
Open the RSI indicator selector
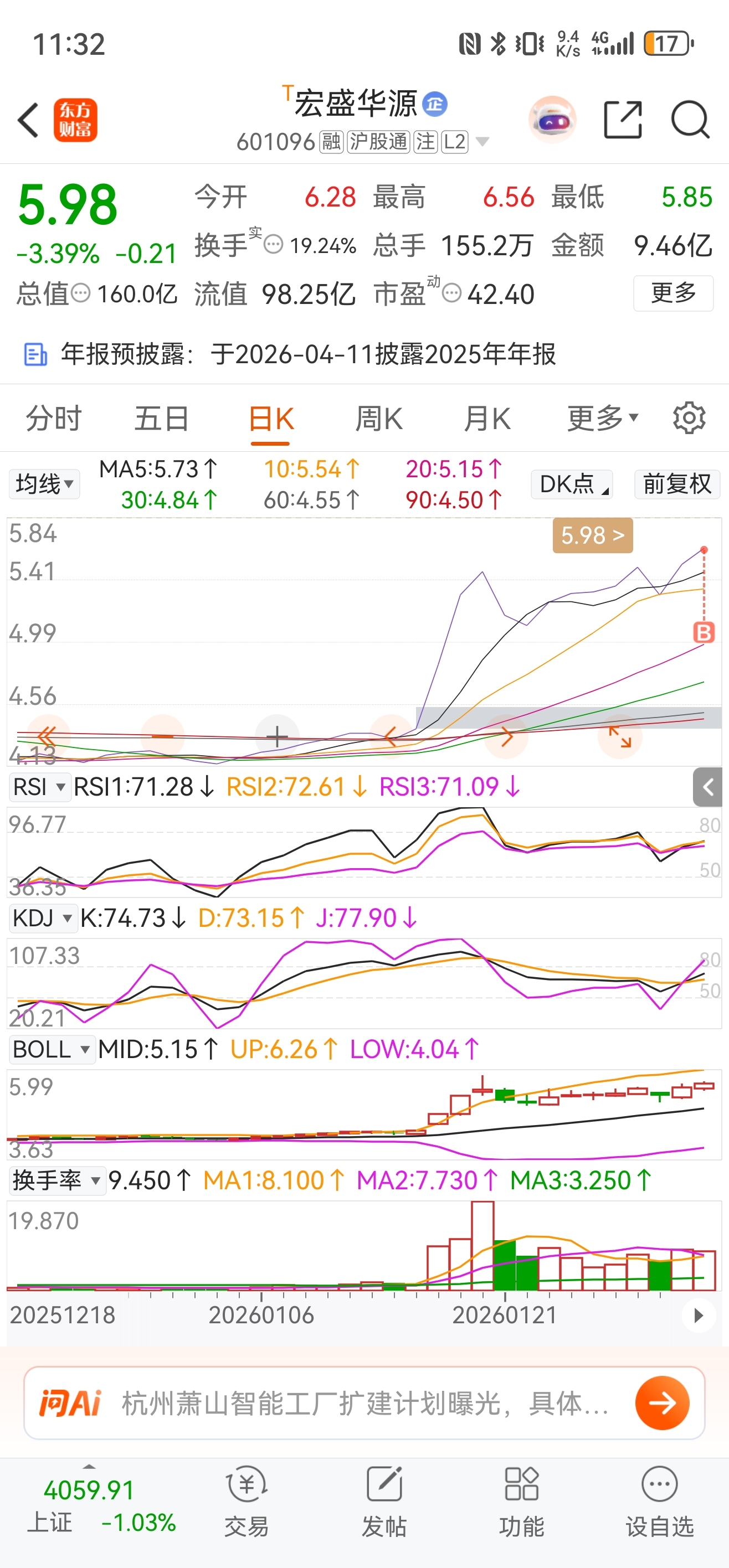pos(38,786)
